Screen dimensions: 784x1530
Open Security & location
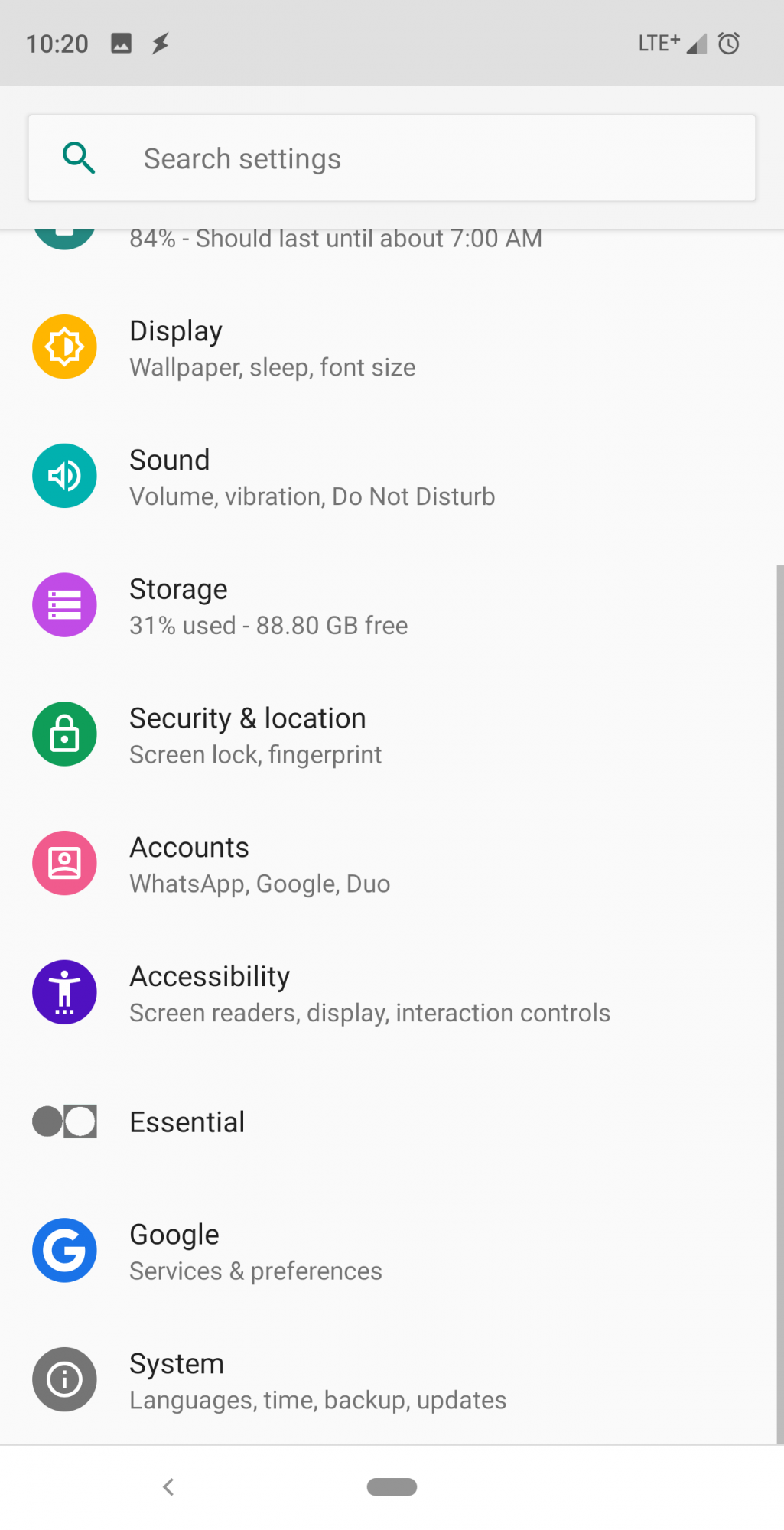click(x=392, y=735)
